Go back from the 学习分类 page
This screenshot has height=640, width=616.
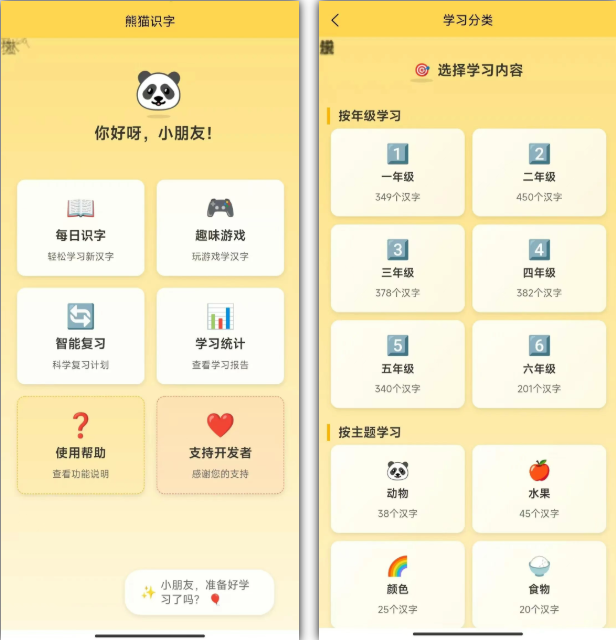coord(335,20)
